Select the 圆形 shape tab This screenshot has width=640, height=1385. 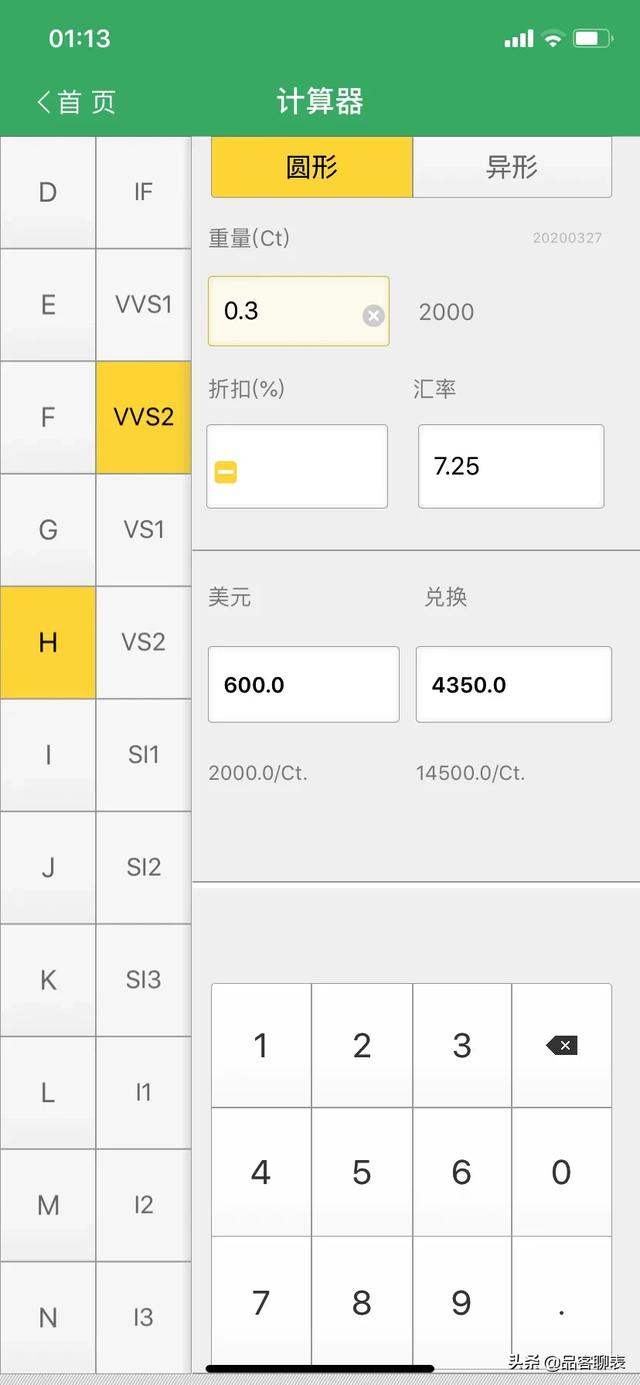tap(312, 167)
